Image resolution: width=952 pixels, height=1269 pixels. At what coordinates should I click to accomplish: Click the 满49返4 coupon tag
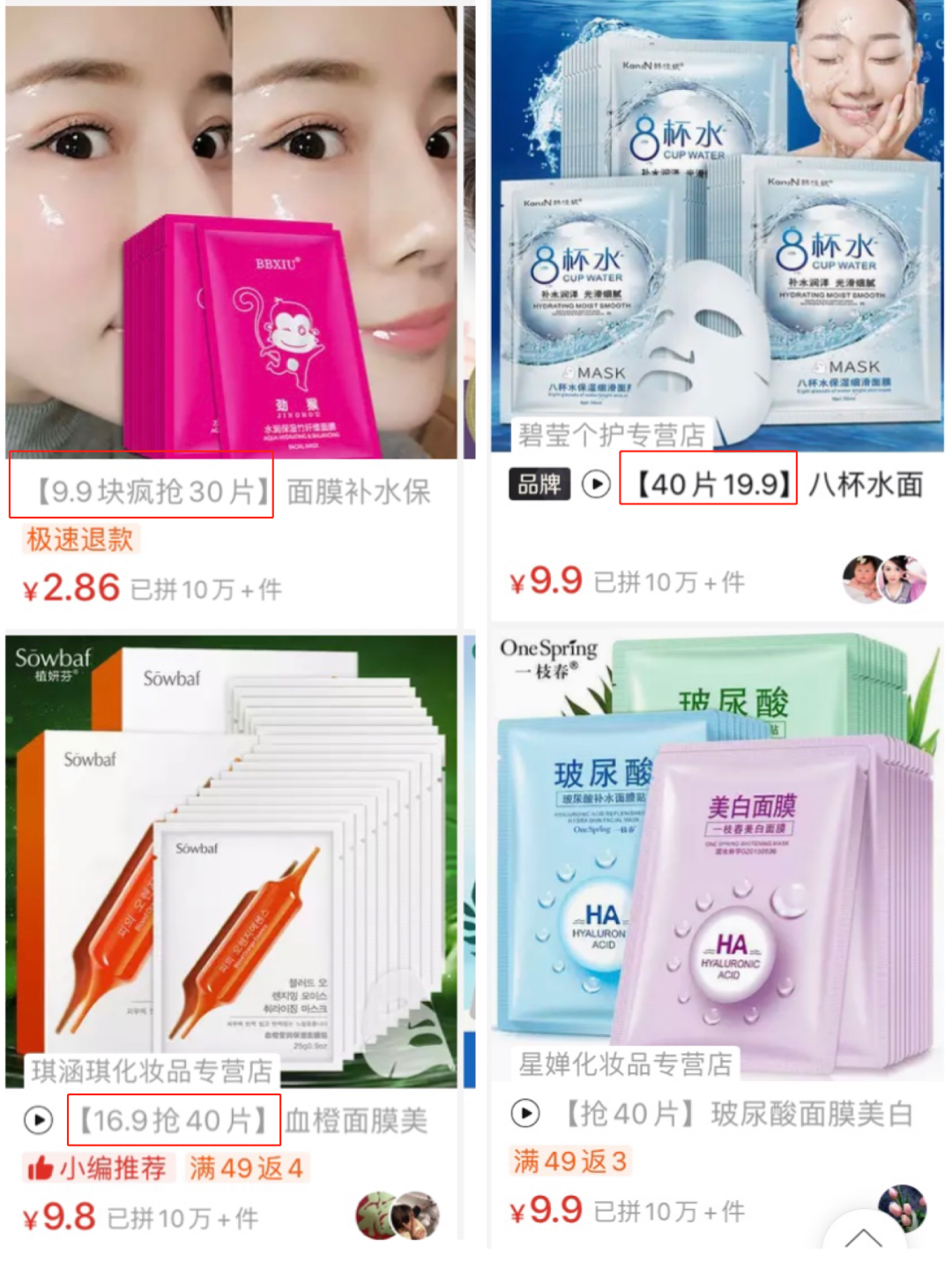coord(246,1168)
